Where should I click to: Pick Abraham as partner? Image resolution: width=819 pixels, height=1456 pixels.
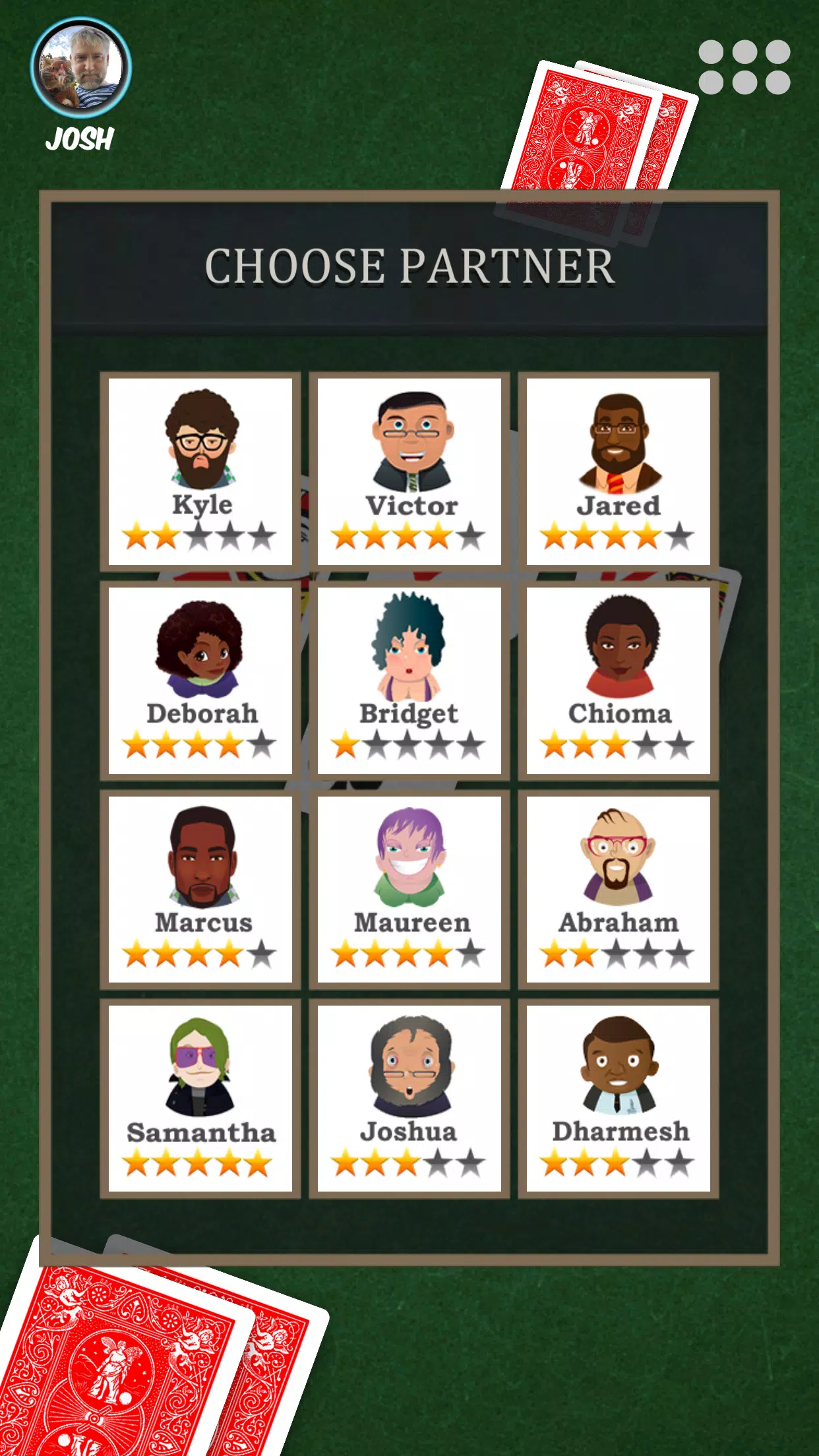619,890
